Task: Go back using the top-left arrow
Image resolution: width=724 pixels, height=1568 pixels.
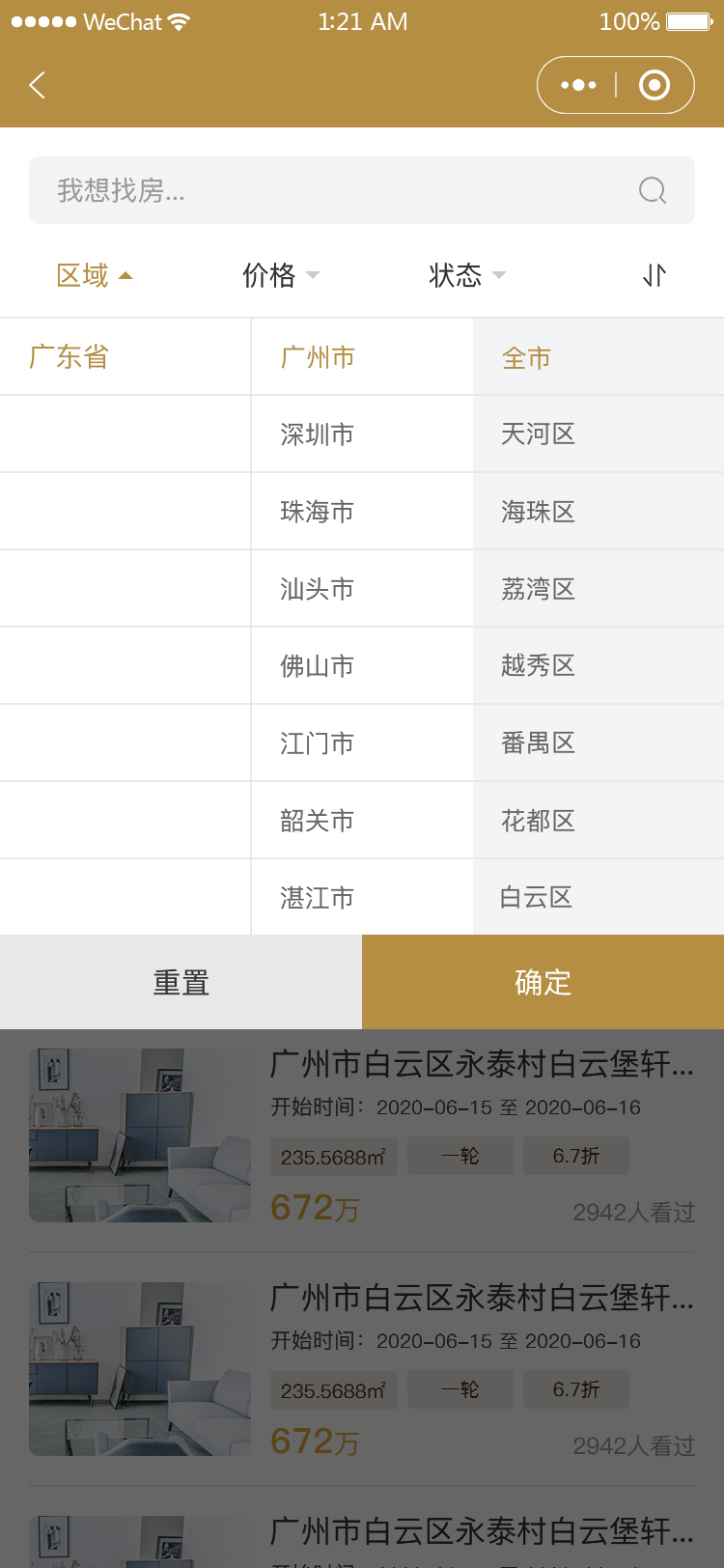Action: point(38,85)
